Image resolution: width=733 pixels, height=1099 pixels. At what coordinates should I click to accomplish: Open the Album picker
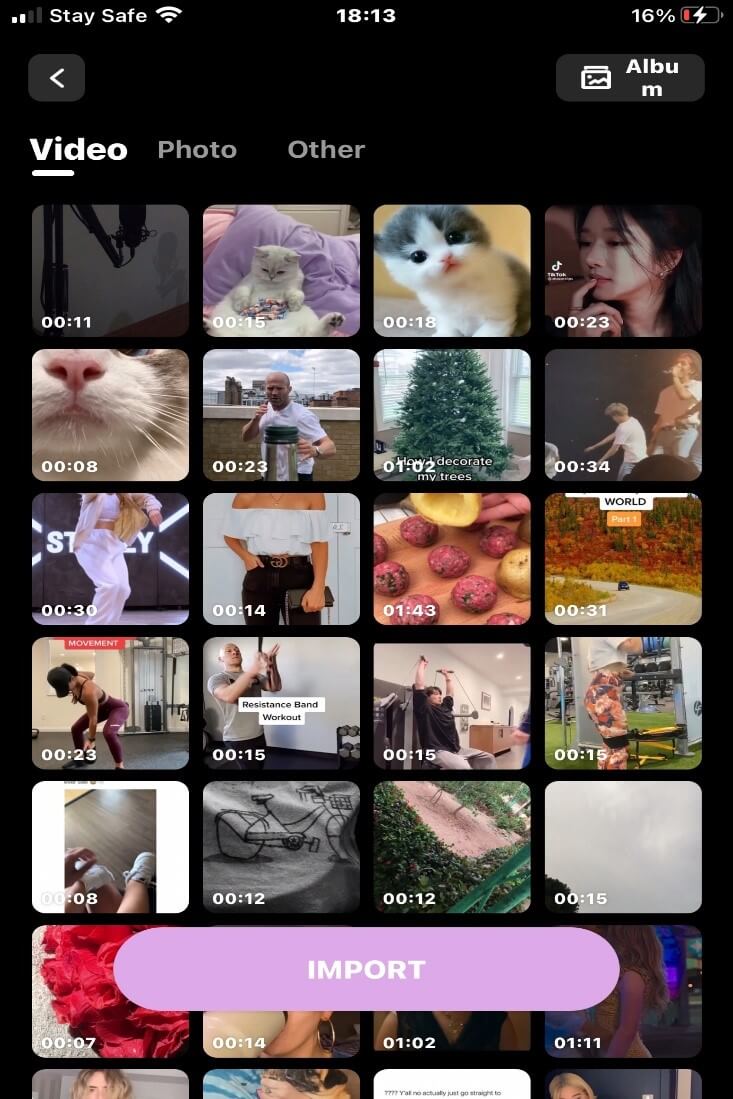[630, 78]
